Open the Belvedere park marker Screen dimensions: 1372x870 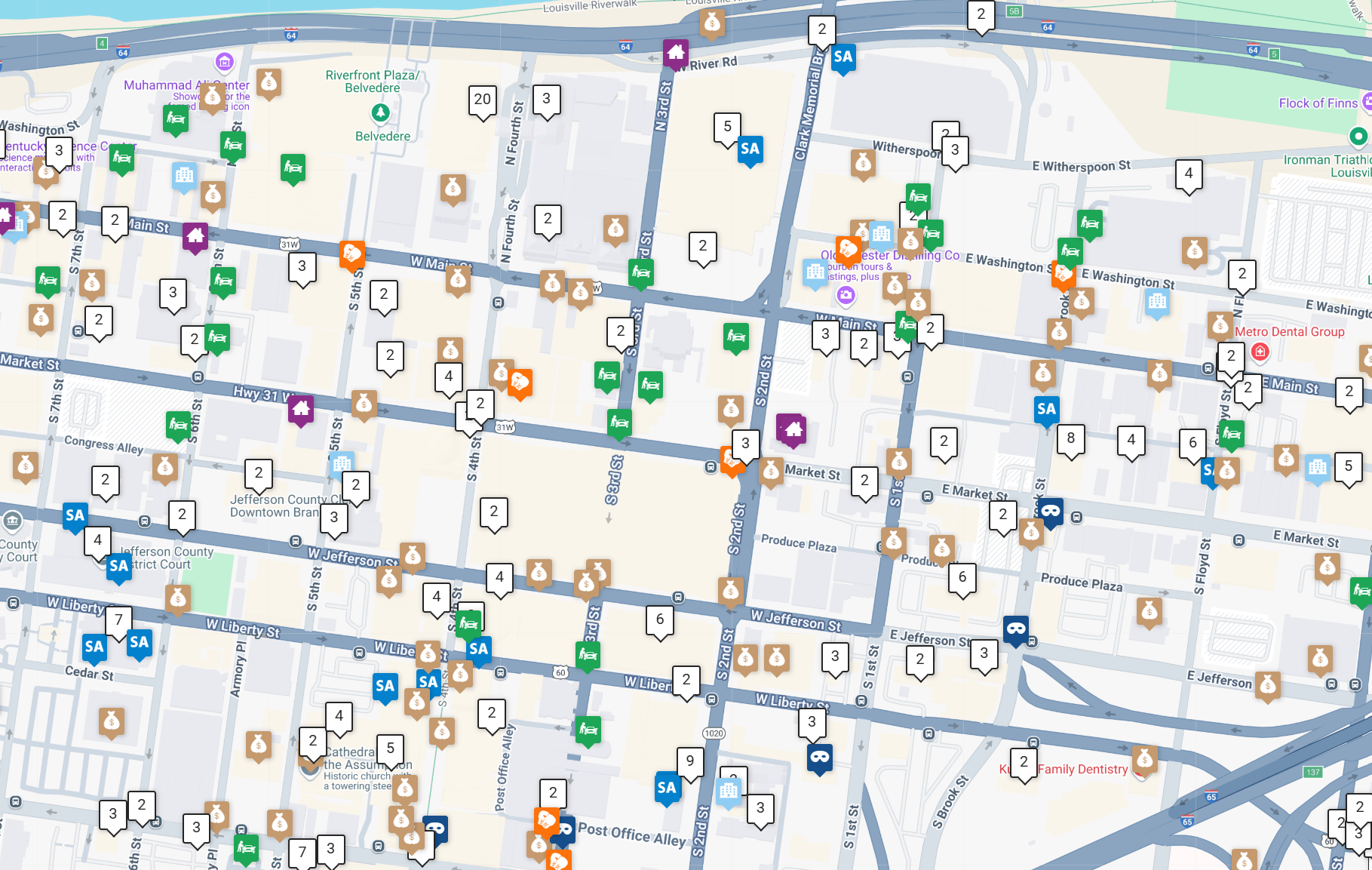click(380, 113)
